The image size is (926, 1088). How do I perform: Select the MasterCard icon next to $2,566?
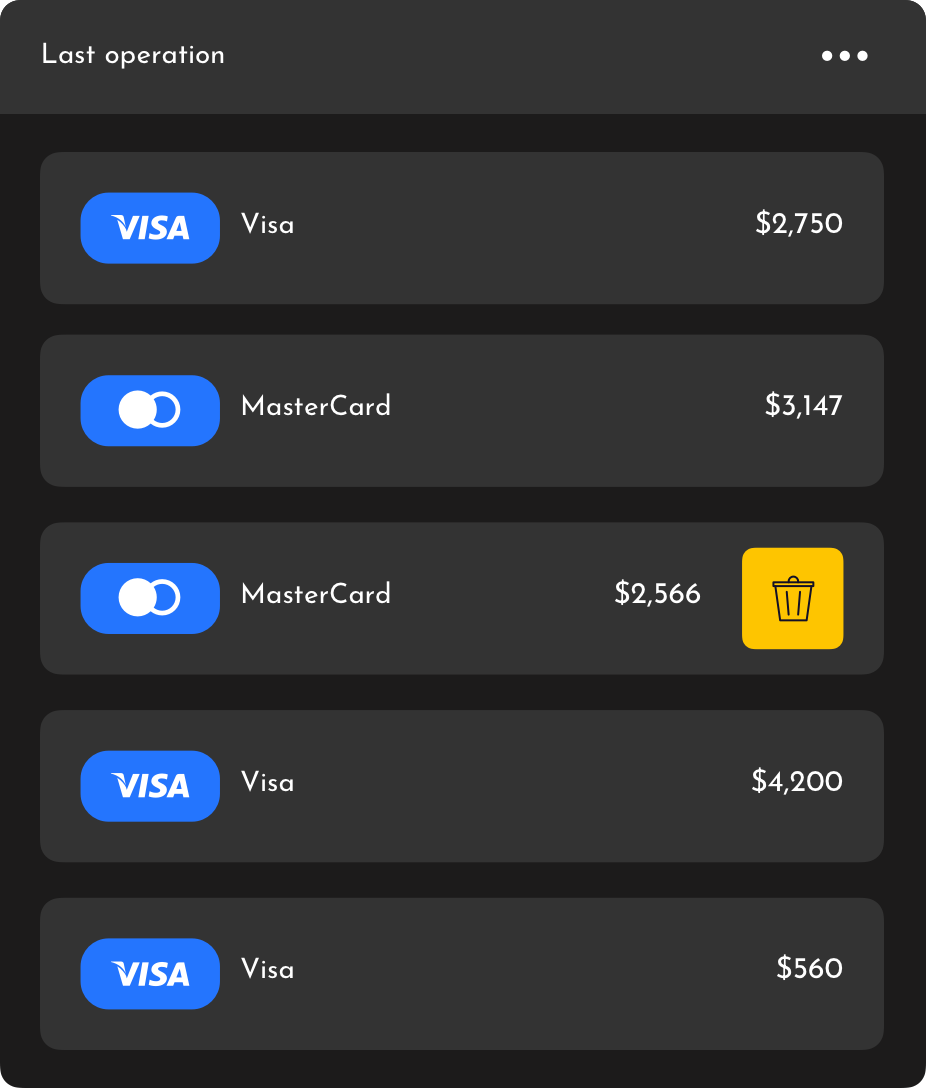click(150, 598)
